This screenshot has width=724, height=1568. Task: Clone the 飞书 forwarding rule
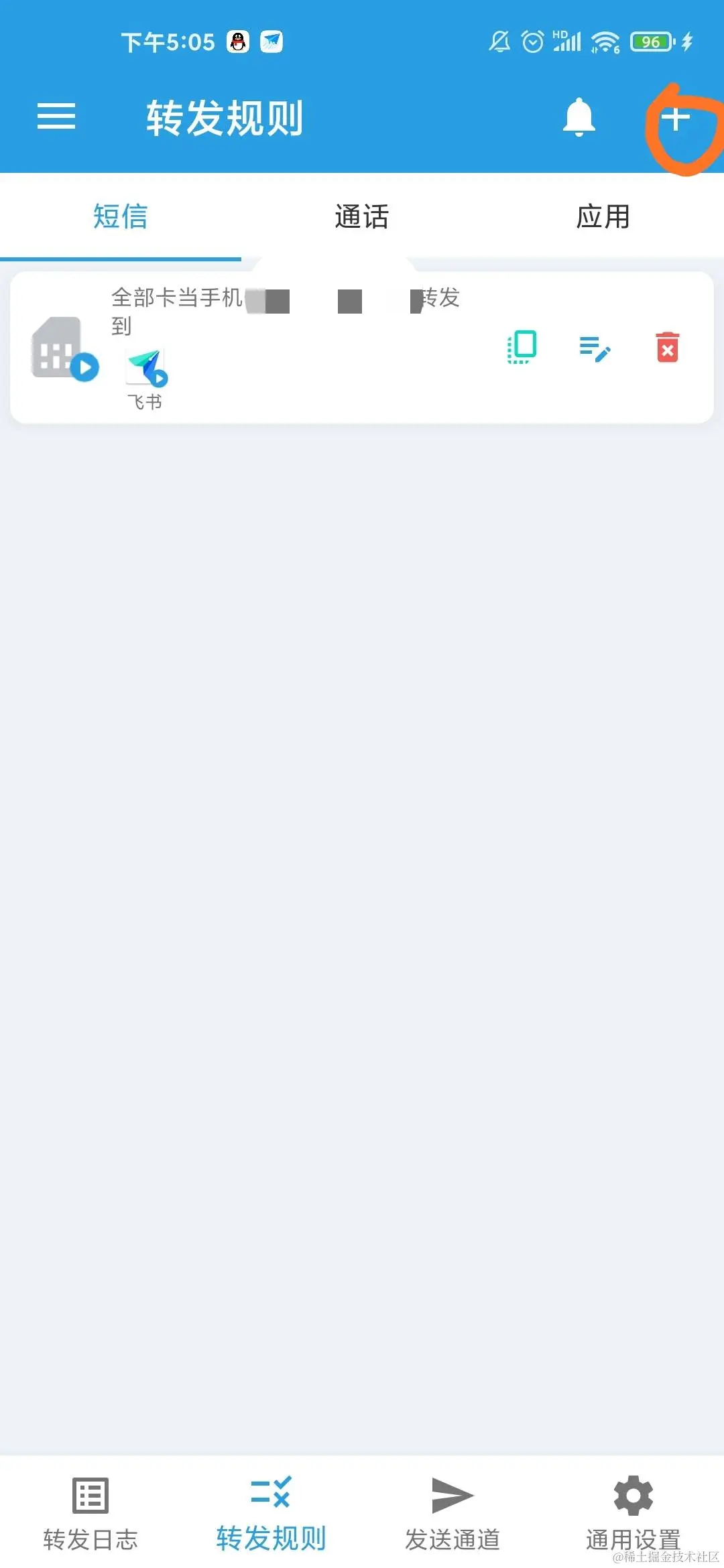click(x=522, y=347)
